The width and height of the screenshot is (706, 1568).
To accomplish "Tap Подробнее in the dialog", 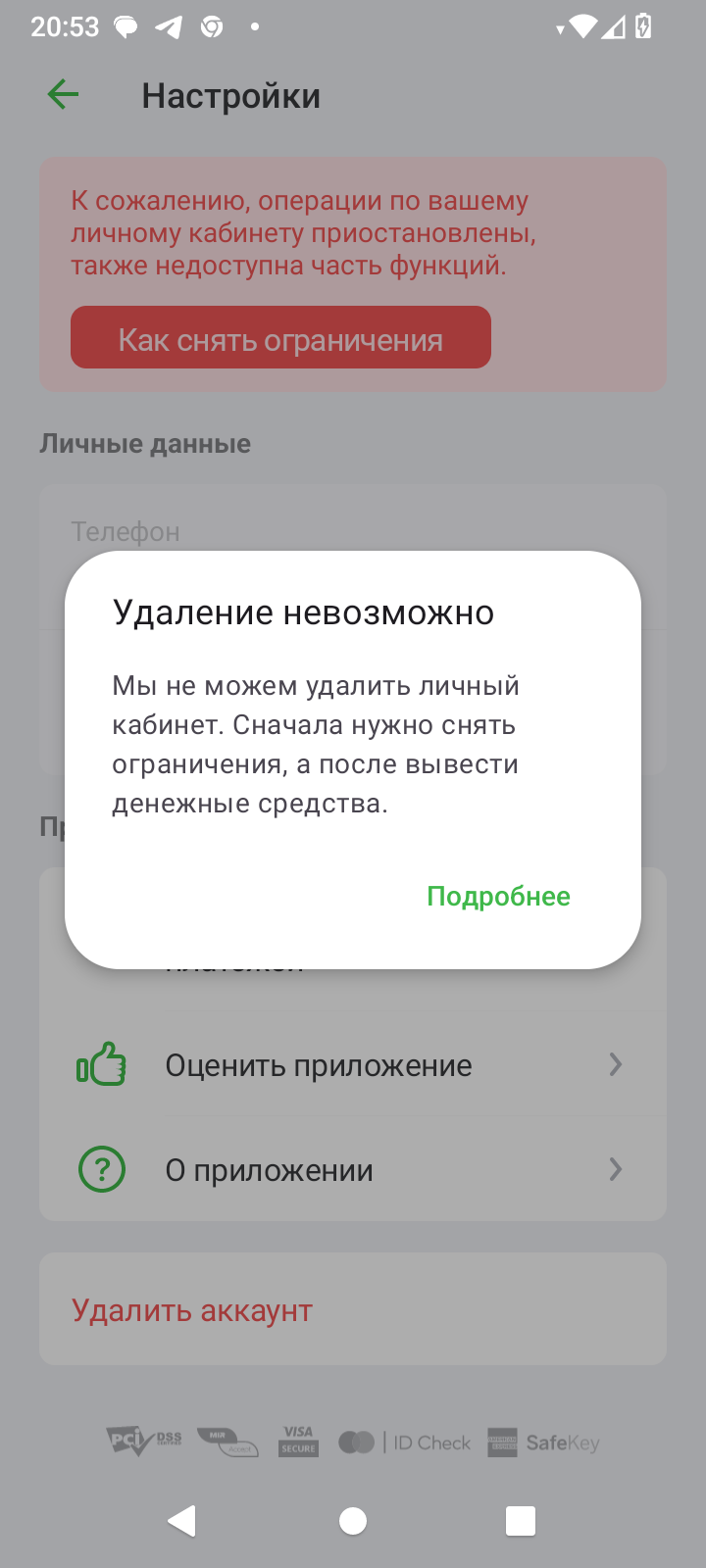I will click(498, 896).
